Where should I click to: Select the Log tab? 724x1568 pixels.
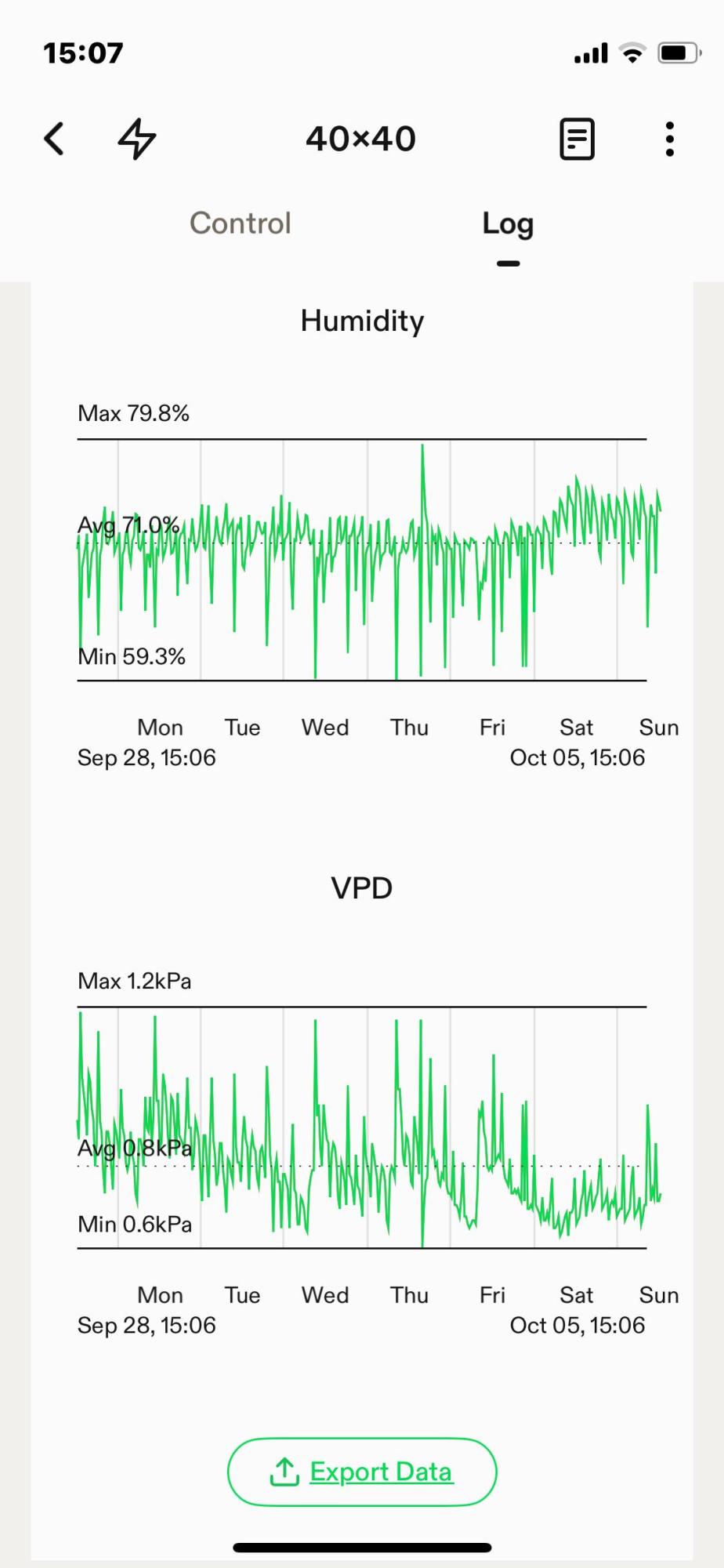pyautogui.click(x=508, y=225)
